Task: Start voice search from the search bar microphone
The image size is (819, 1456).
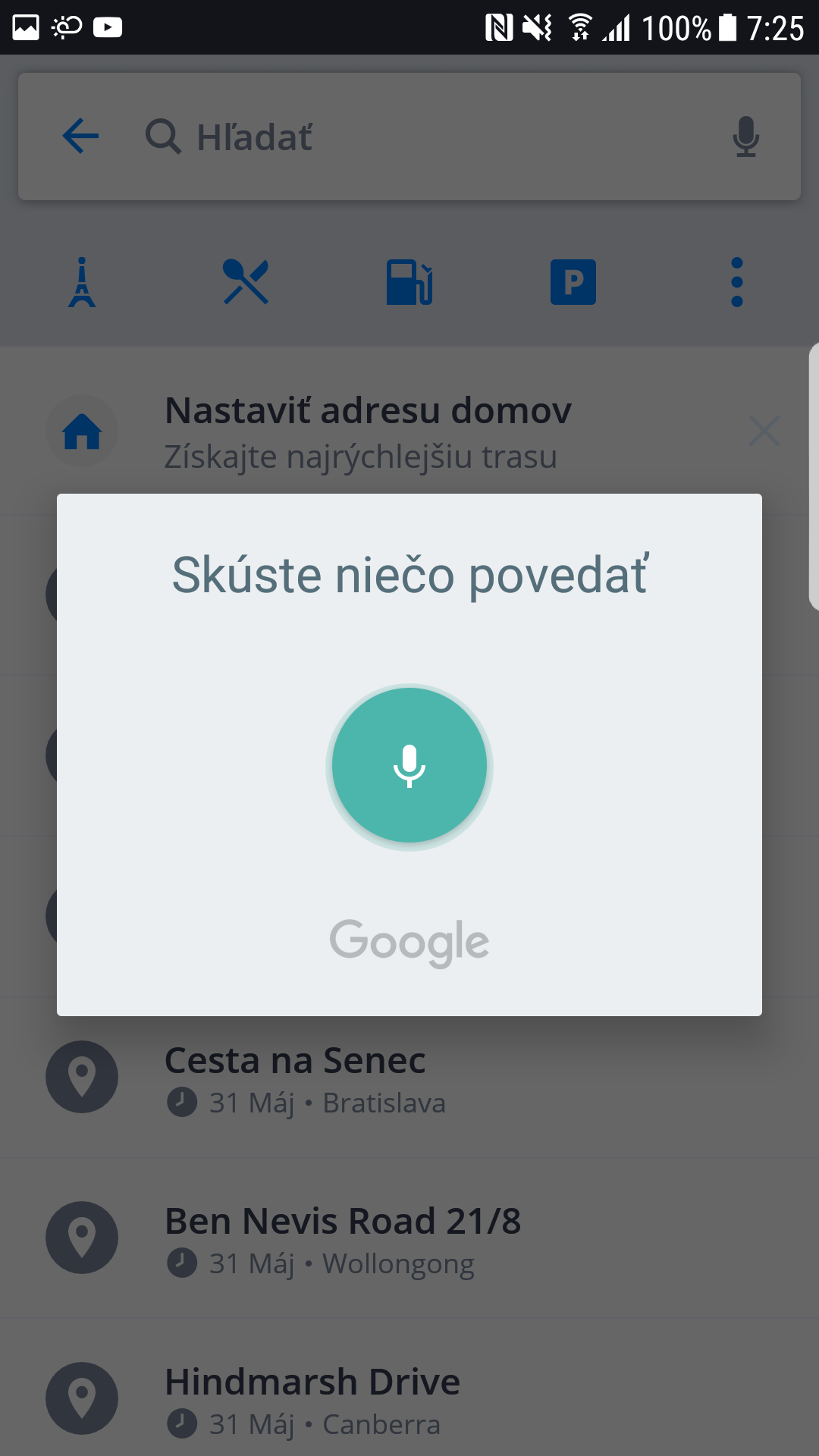Action: click(746, 136)
